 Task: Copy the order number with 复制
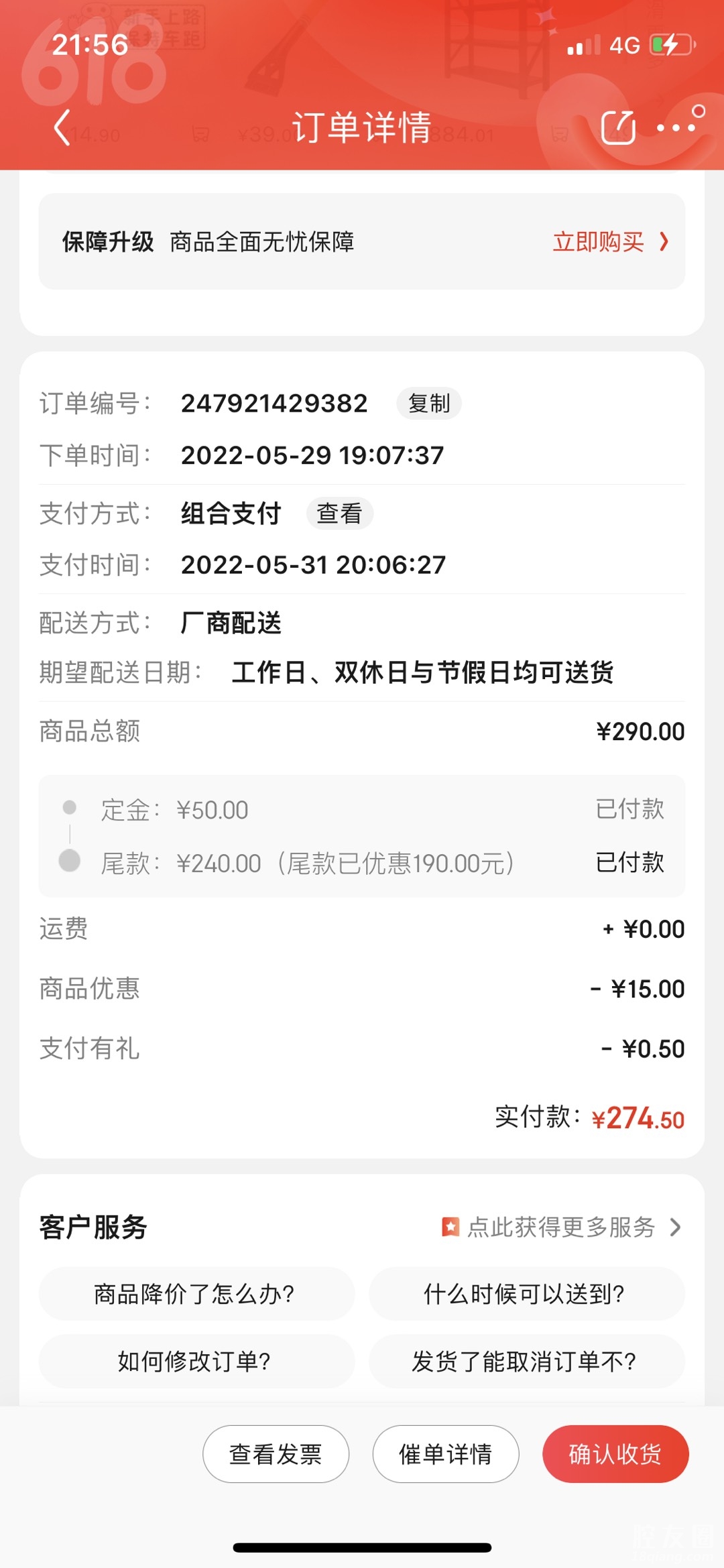coord(429,404)
